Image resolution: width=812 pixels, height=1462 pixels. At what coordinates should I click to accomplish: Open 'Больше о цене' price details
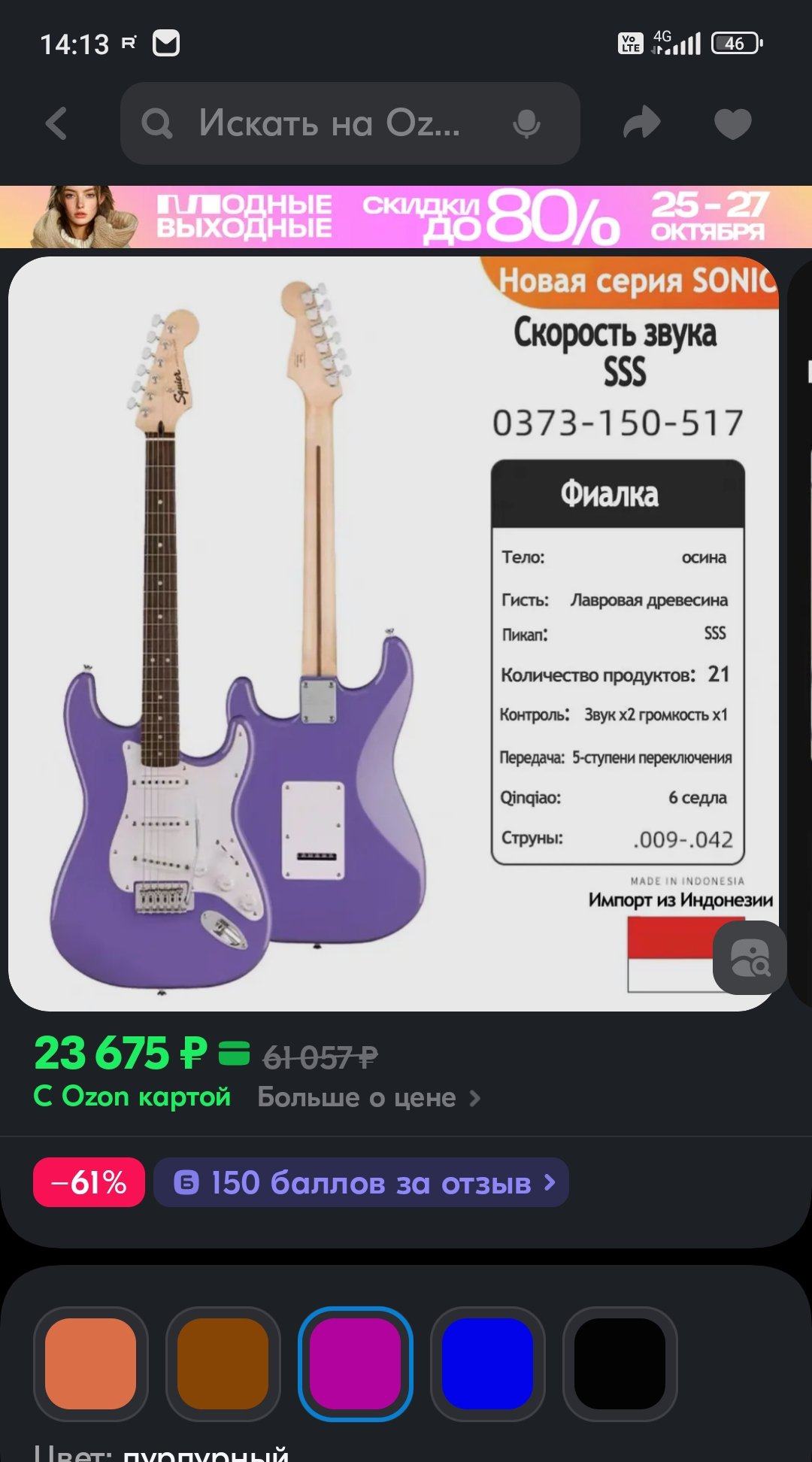(368, 1098)
